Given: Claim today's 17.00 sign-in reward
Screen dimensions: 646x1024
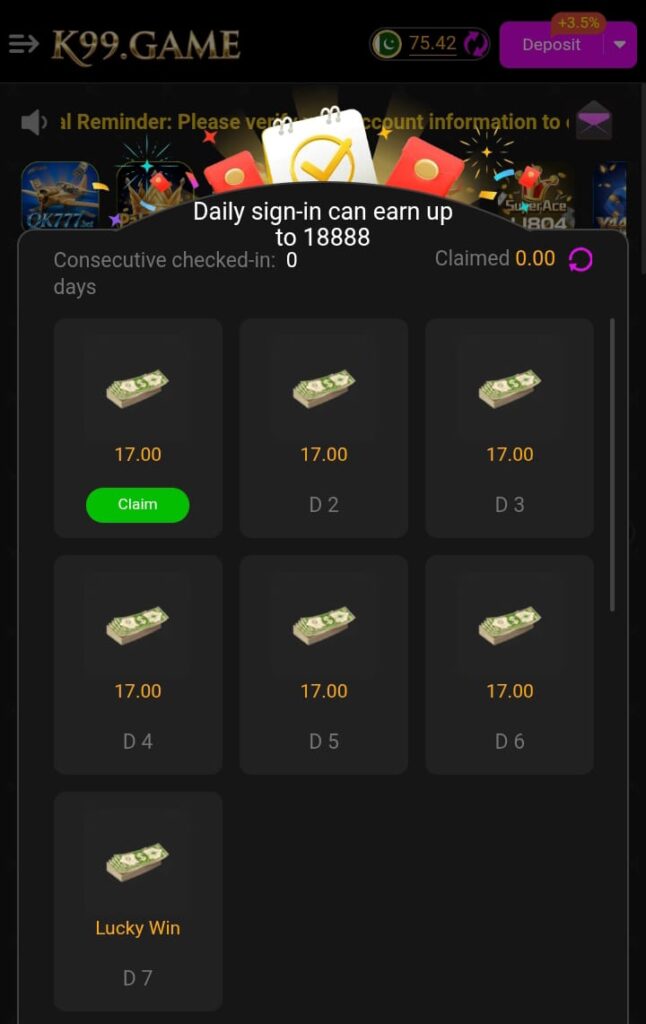Looking at the screenshot, I should 137,505.
